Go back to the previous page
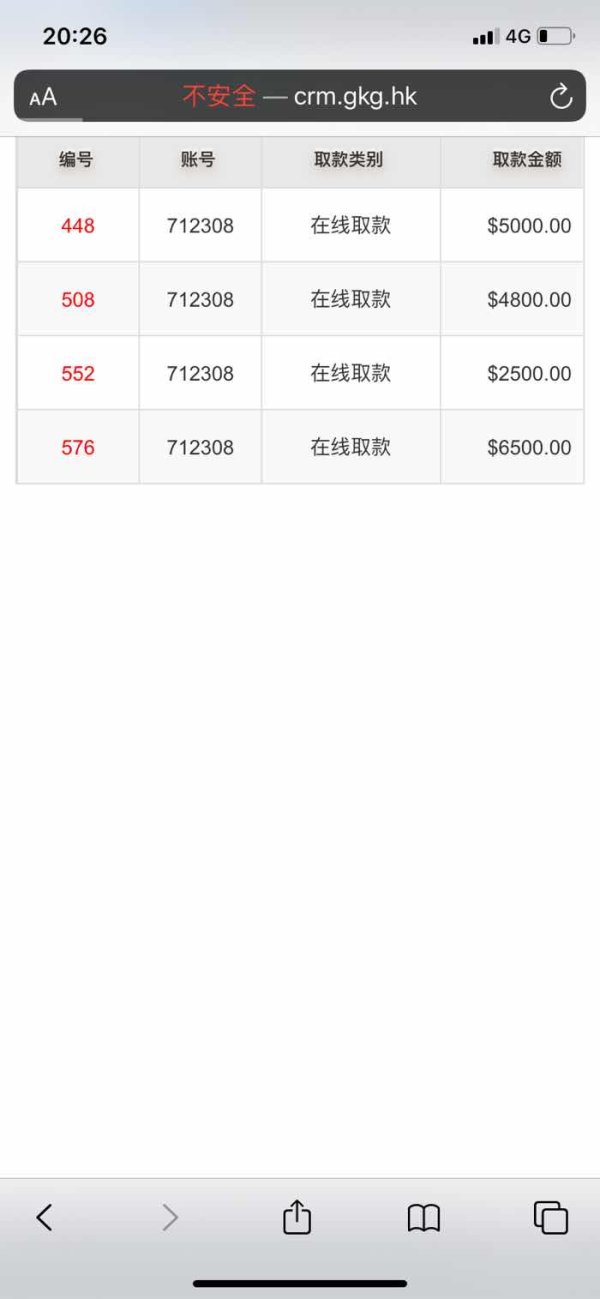600x1299 pixels. (x=44, y=1217)
